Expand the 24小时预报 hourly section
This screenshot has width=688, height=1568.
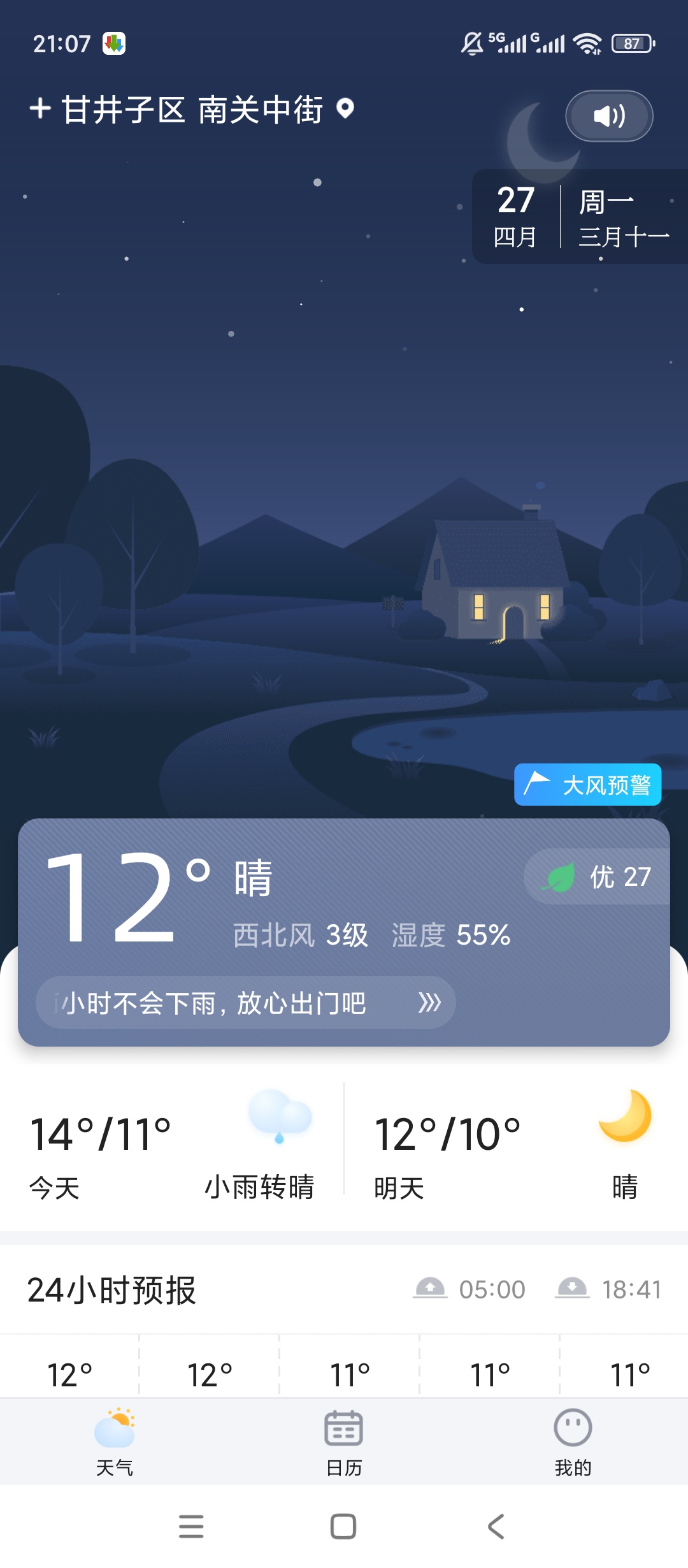coord(110,1289)
